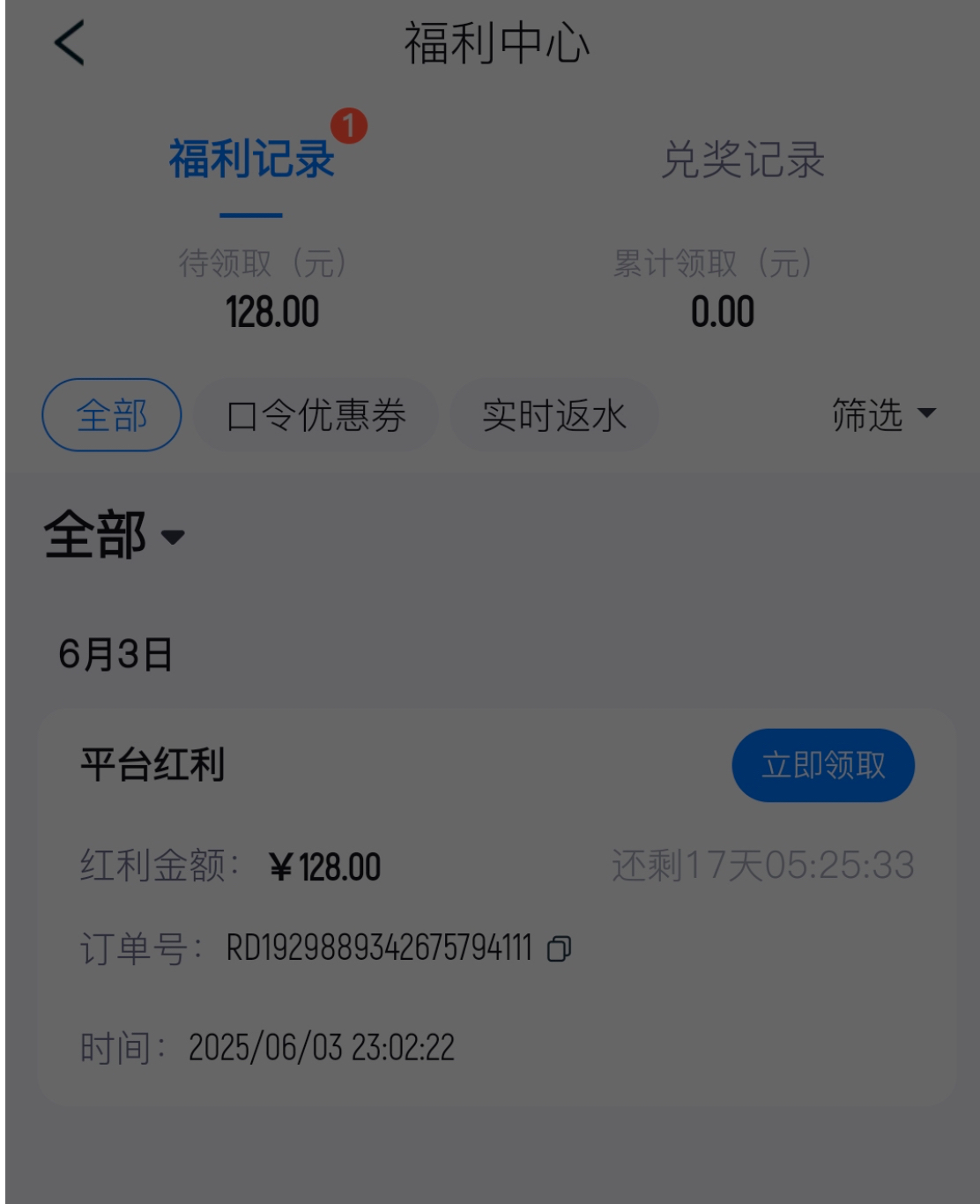
Task: Filter by 口令优惠券
Action: pyautogui.click(x=316, y=415)
